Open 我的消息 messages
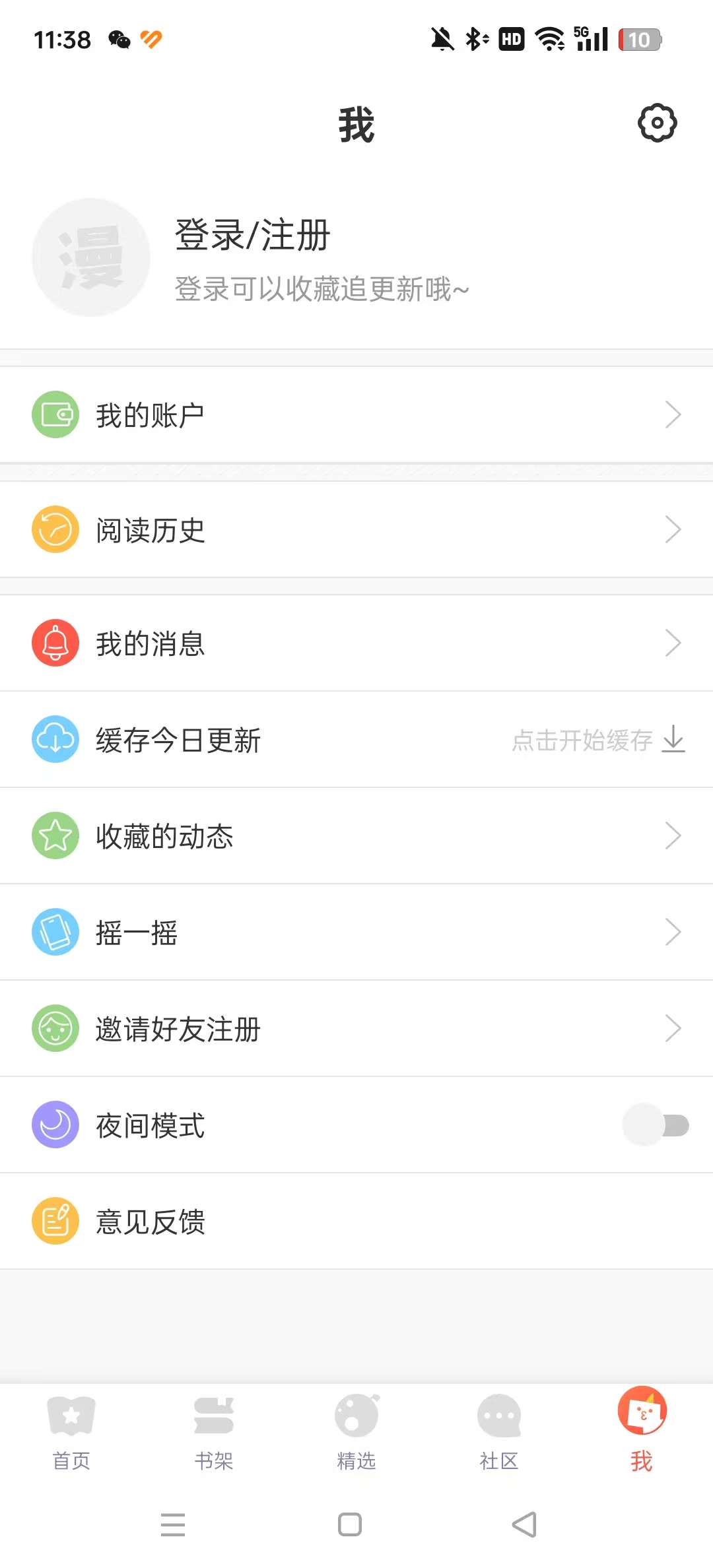The height and width of the screenshot is (1568, 713). pos(356,643)
